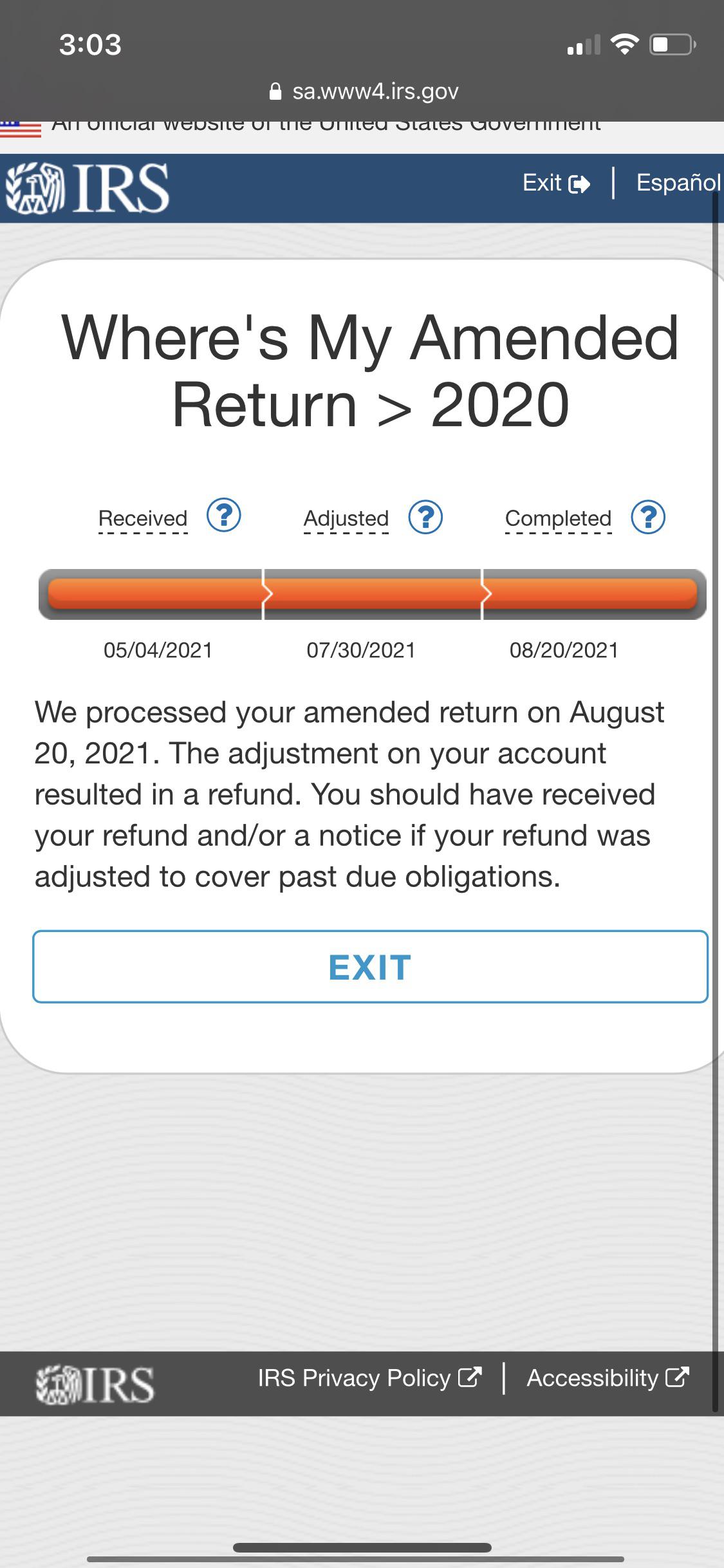Open the IRS Privacy Policy link
Image resolution: width=724 pixels, height=1568 pixels.
click(x=355, y=1377)
